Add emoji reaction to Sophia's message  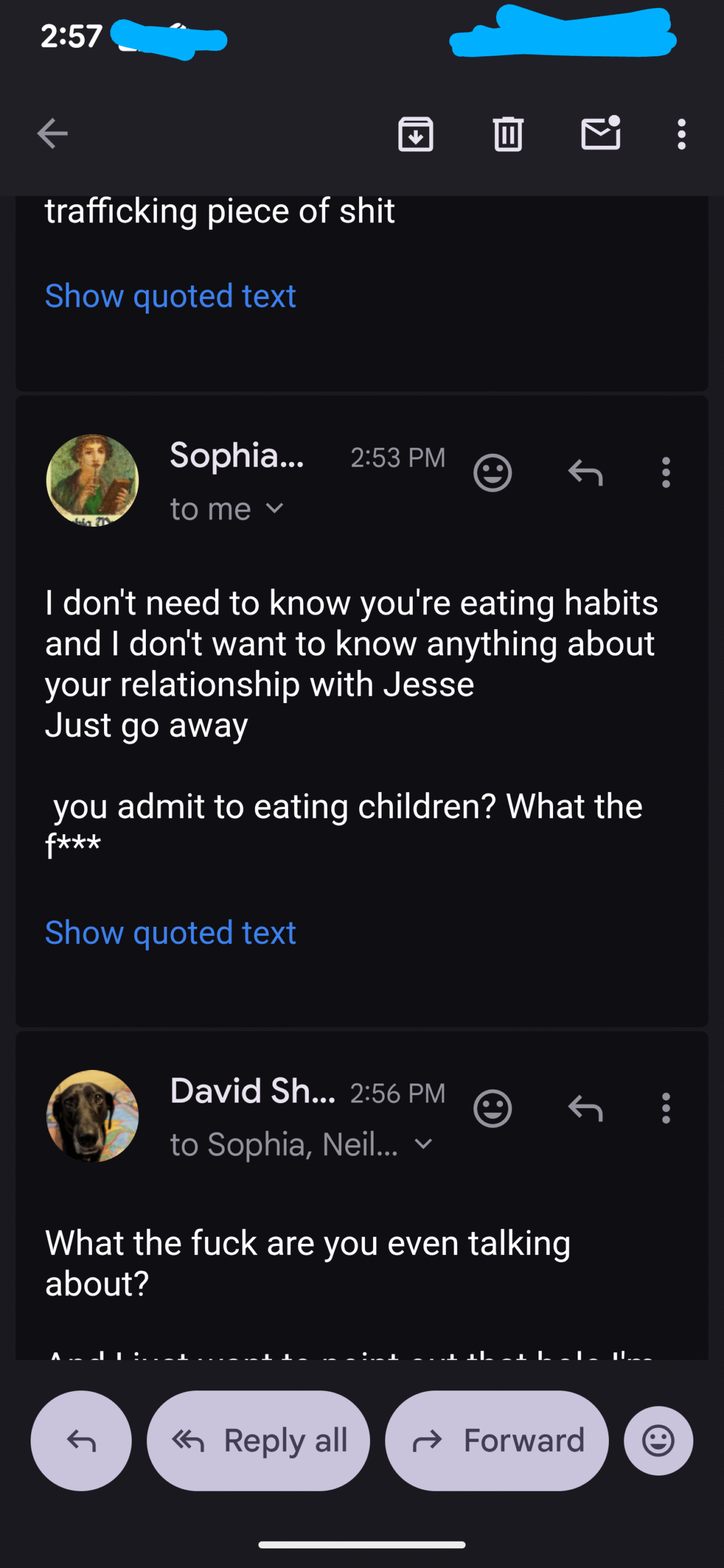[x=492, y=473]
